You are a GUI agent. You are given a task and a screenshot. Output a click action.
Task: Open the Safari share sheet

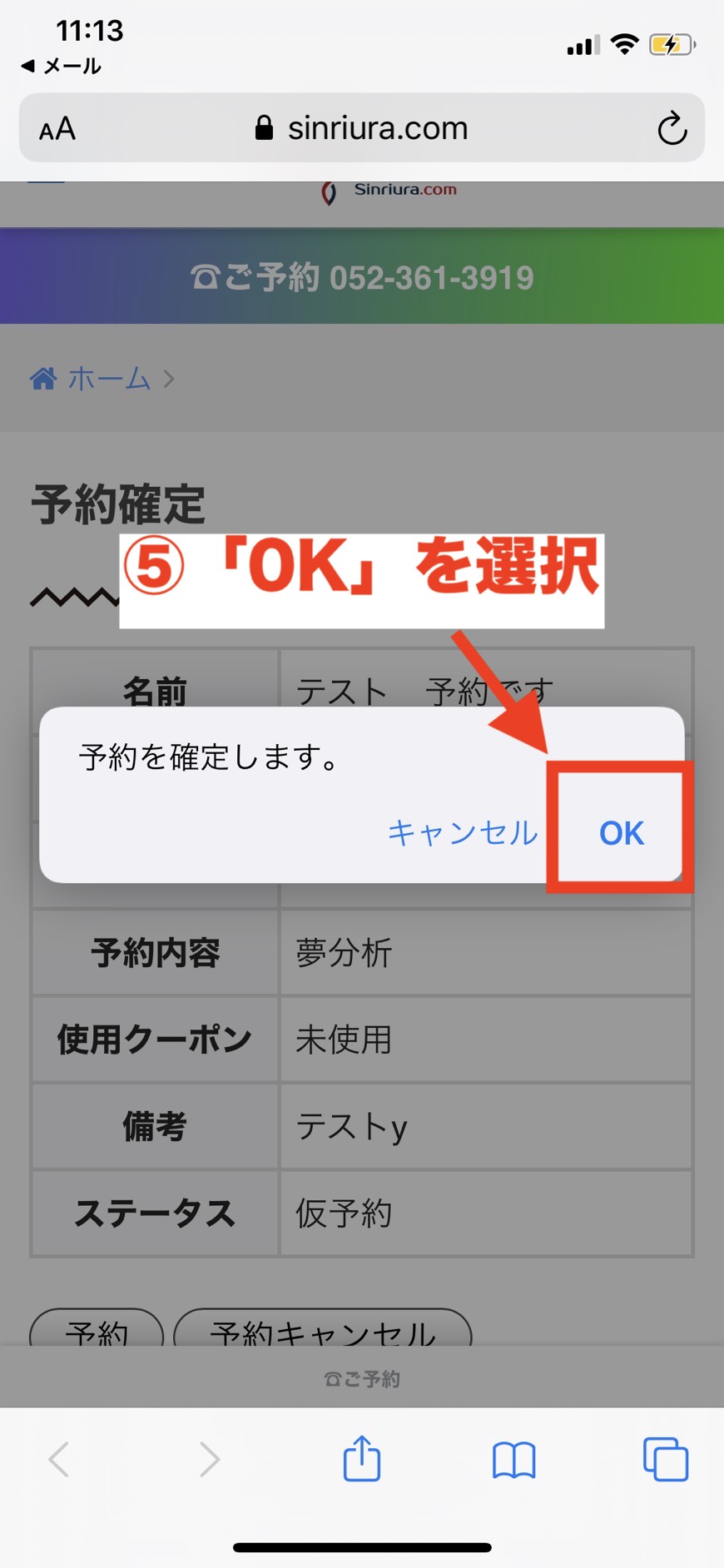pyautogui.click(x=362, y=1459)
